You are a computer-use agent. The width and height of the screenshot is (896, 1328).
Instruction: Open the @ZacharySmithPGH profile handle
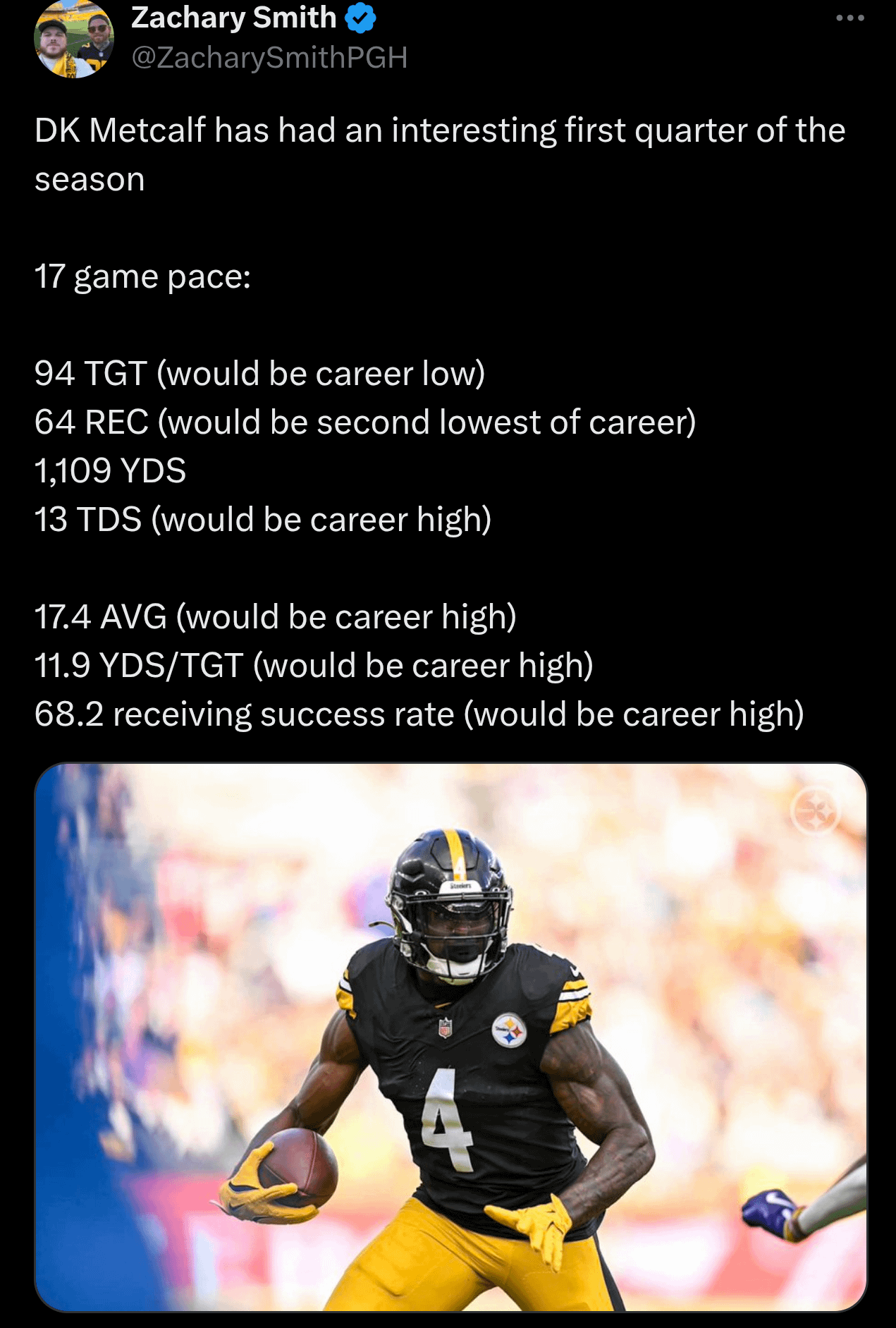click(x=269, y=58)
